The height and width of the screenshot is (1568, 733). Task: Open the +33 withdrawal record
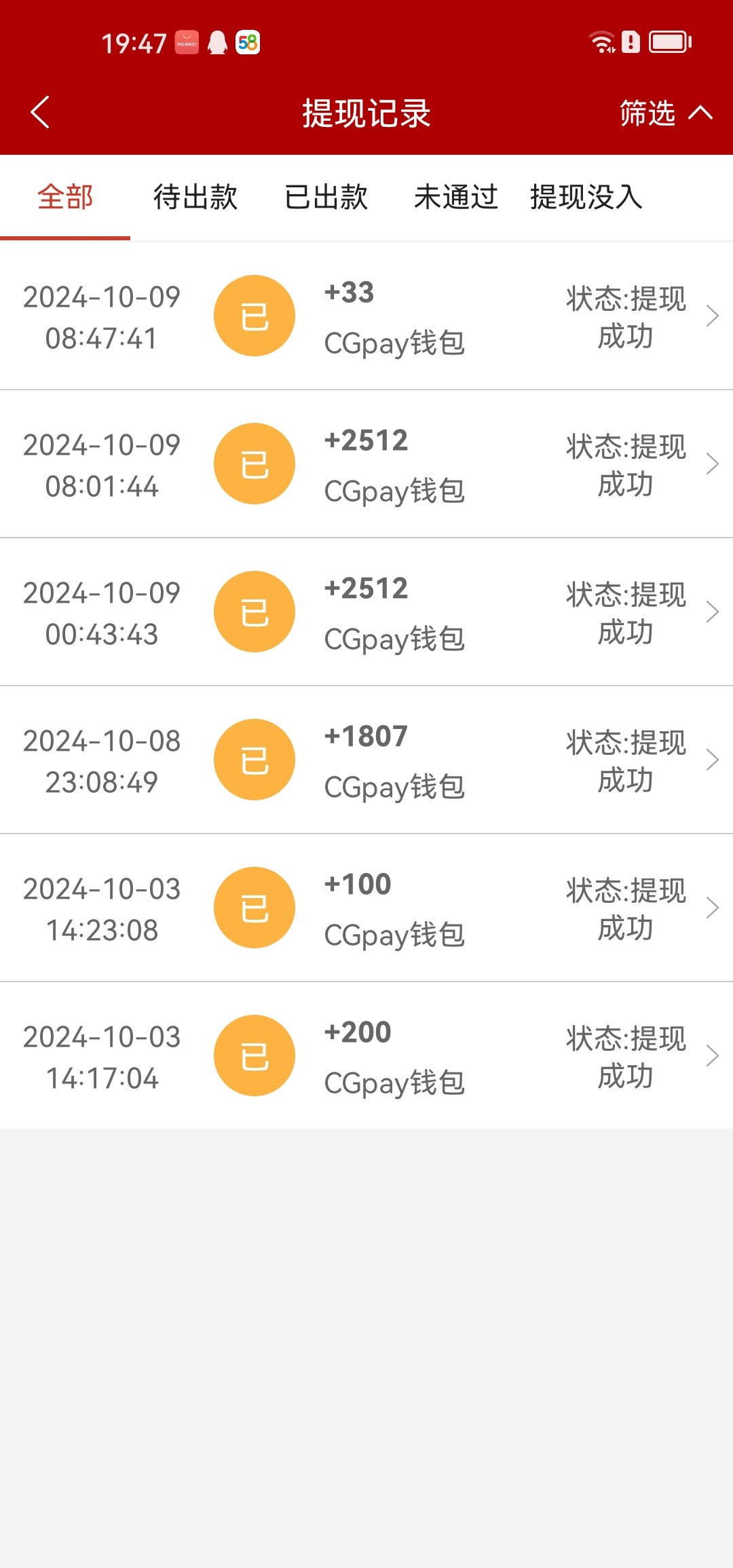(x=366, y=316)
